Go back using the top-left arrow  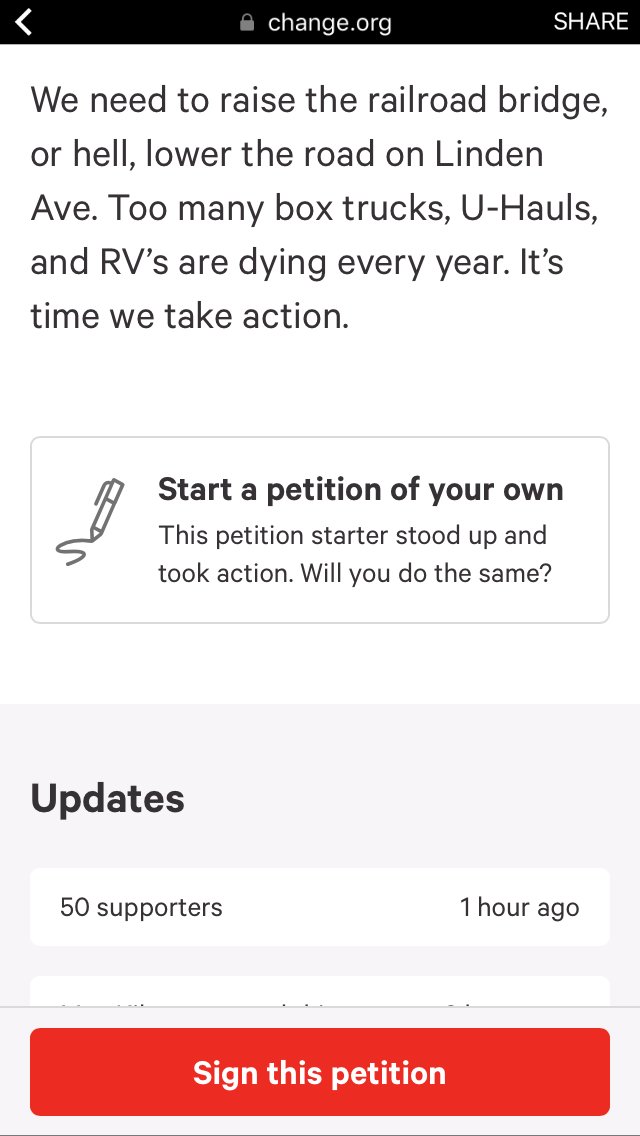pyautogui.click(x=24, y=22)
